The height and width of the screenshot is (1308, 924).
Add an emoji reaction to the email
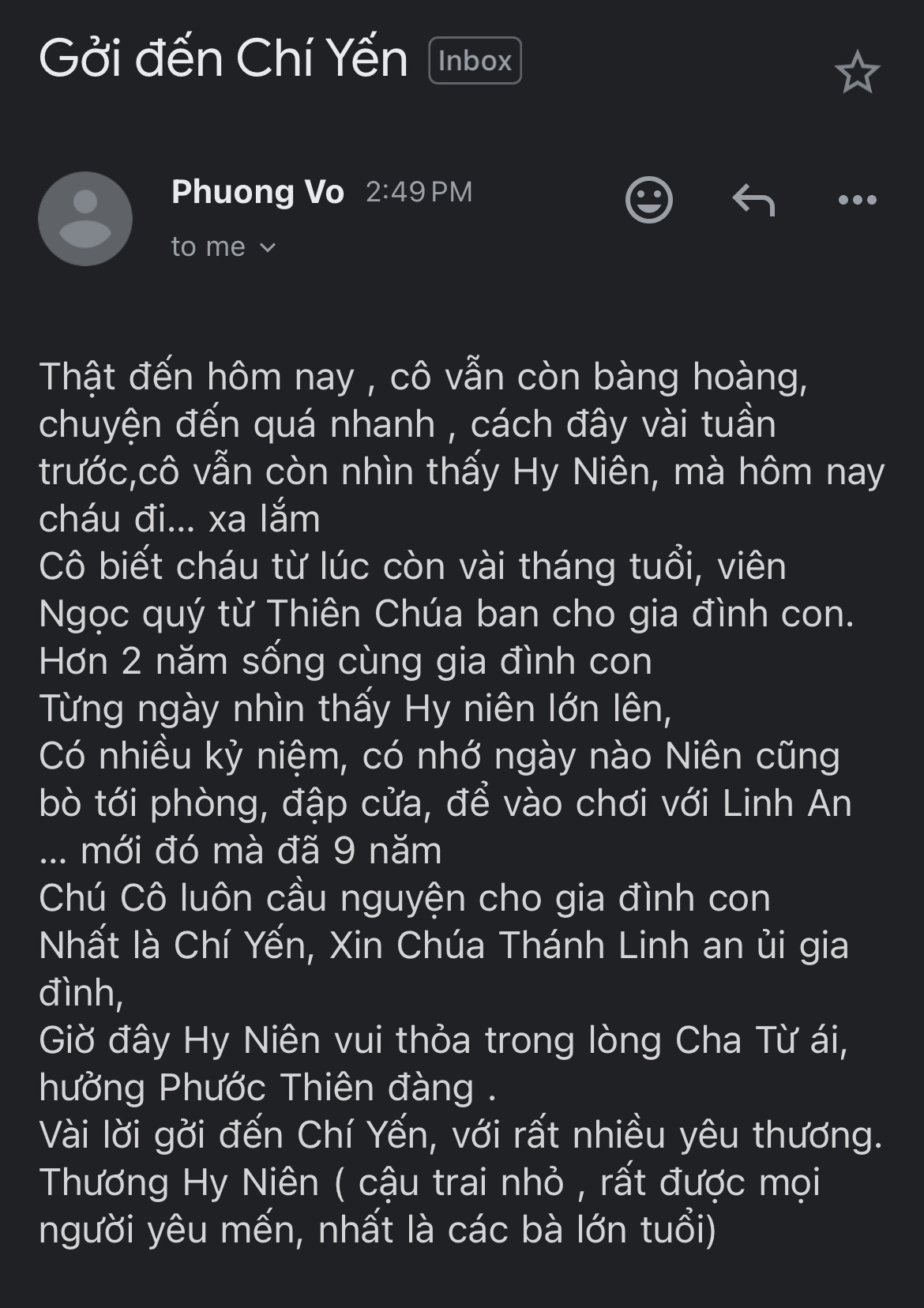pyautogui.click(x=648, y=200)
